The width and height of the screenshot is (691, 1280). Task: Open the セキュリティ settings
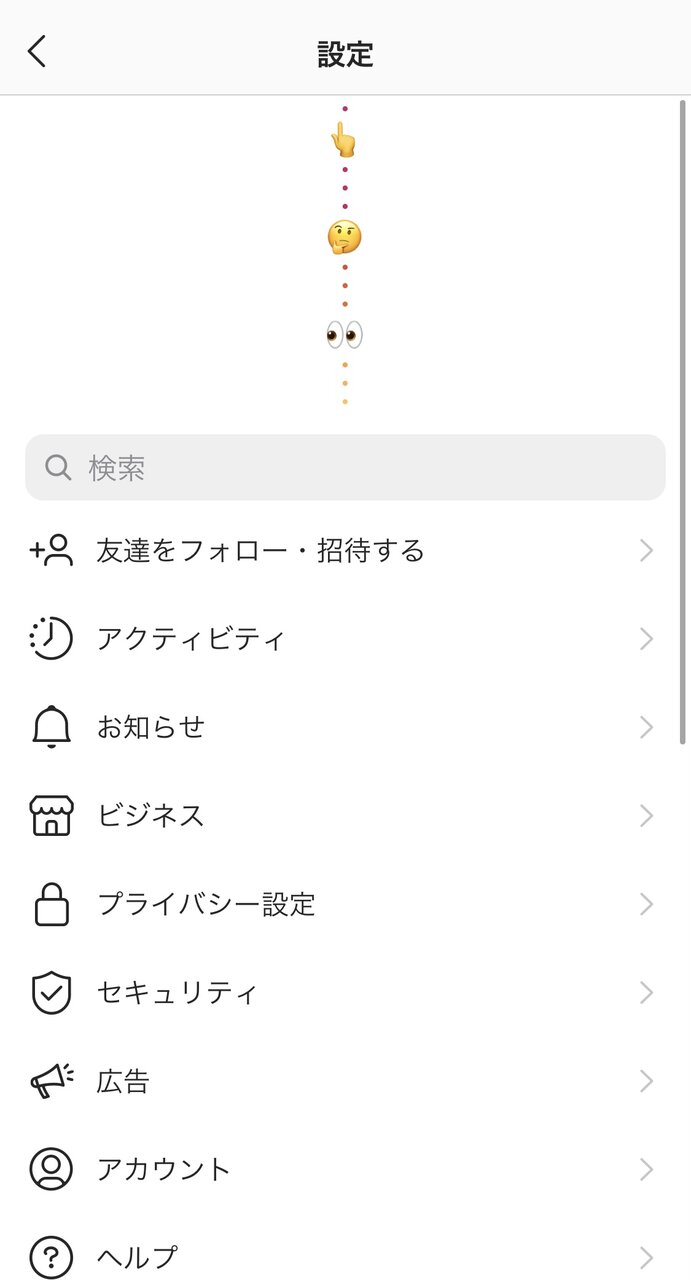345,993
